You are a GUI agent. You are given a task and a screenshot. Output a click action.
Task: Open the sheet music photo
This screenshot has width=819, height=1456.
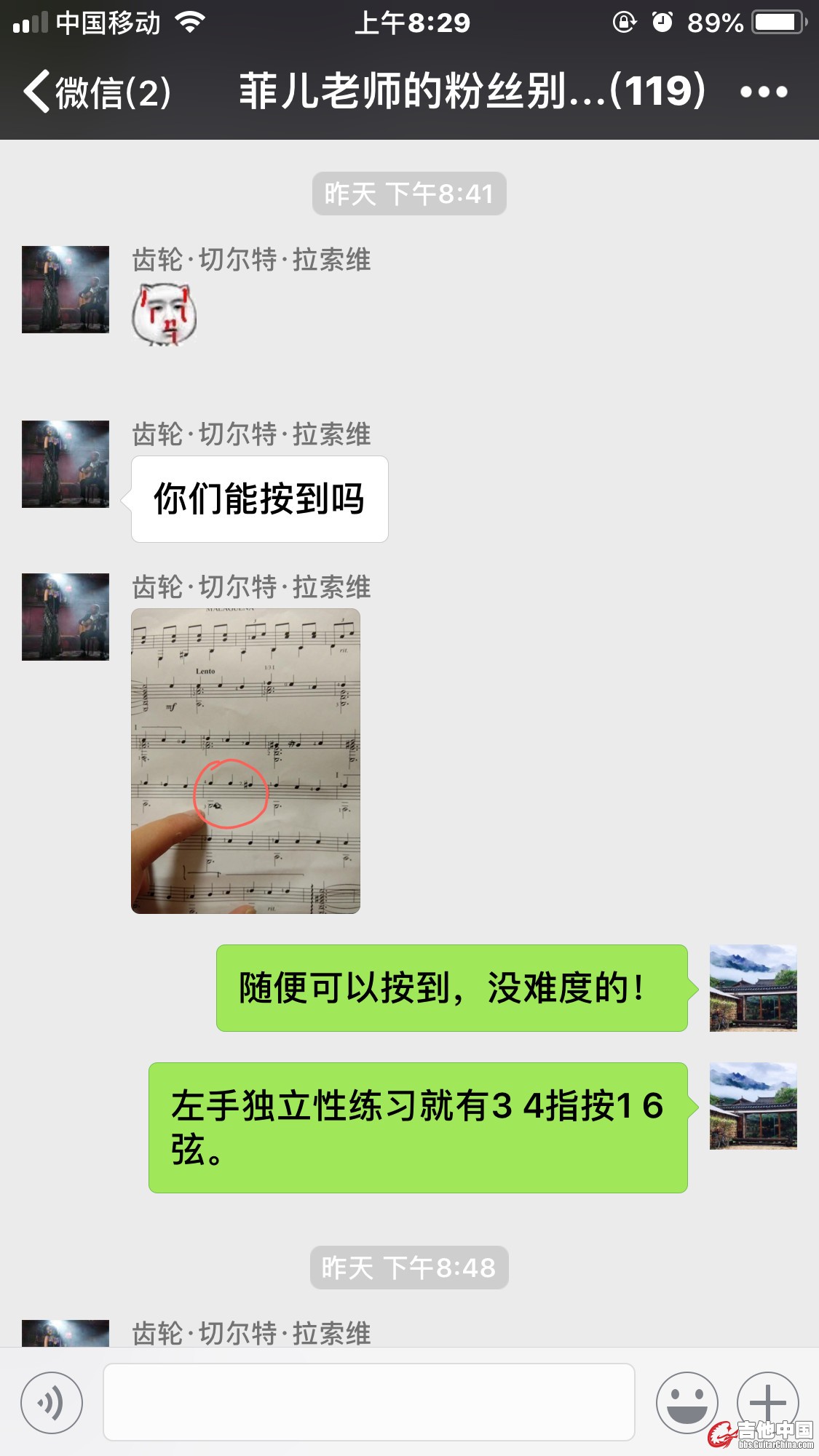point(245,760)
